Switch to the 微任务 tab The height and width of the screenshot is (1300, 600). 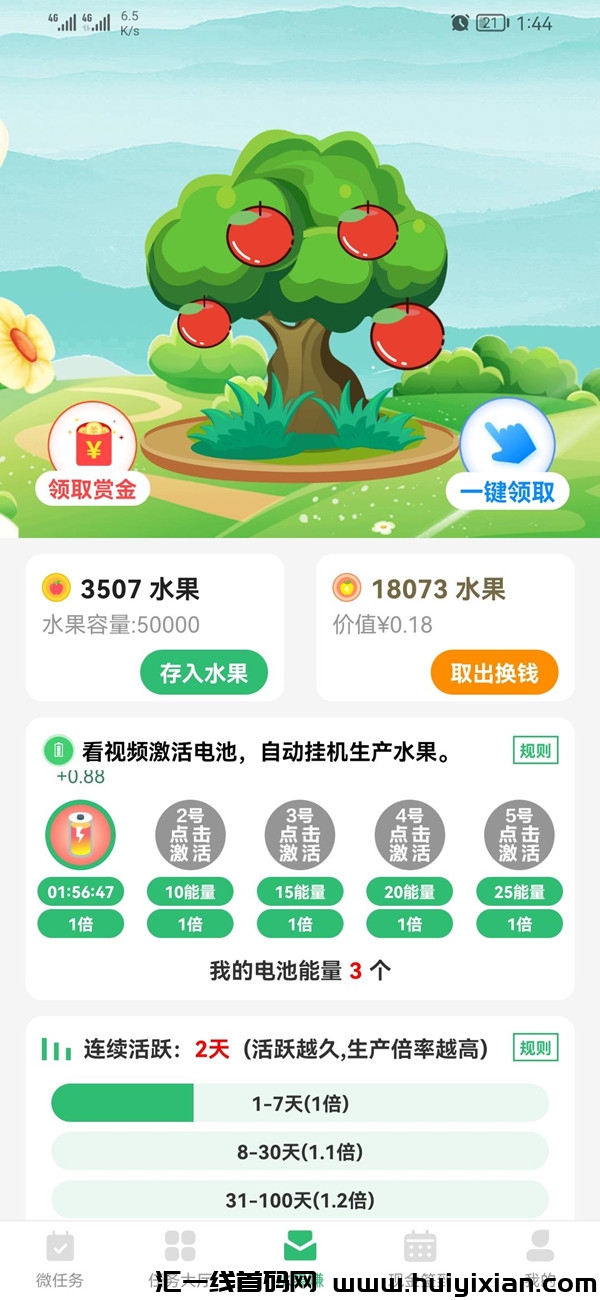pyautogui.click(x=60, y=1258)
